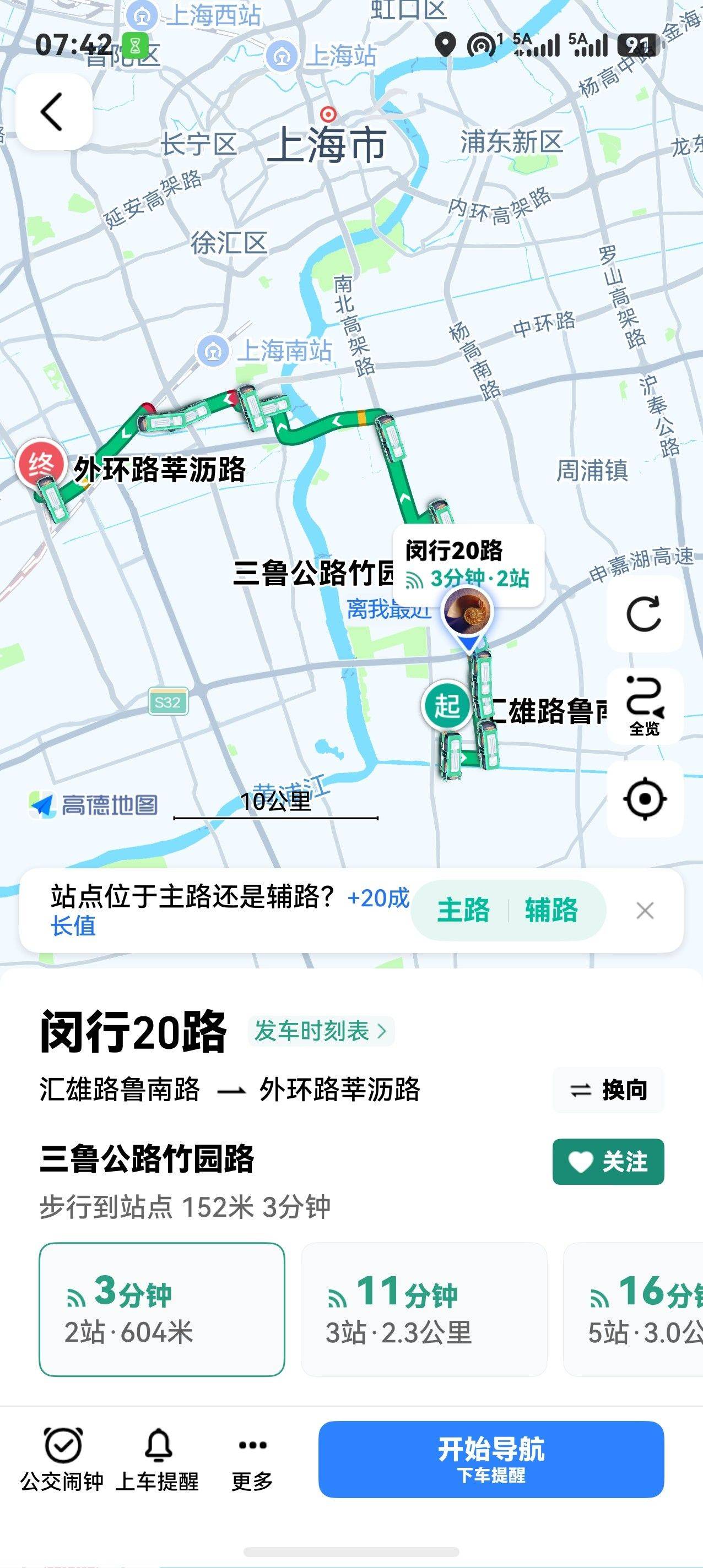The width and height of the screenshot is (703, 1568).
Task: Start navigation with 开始导航
Action: [491, 1459]
